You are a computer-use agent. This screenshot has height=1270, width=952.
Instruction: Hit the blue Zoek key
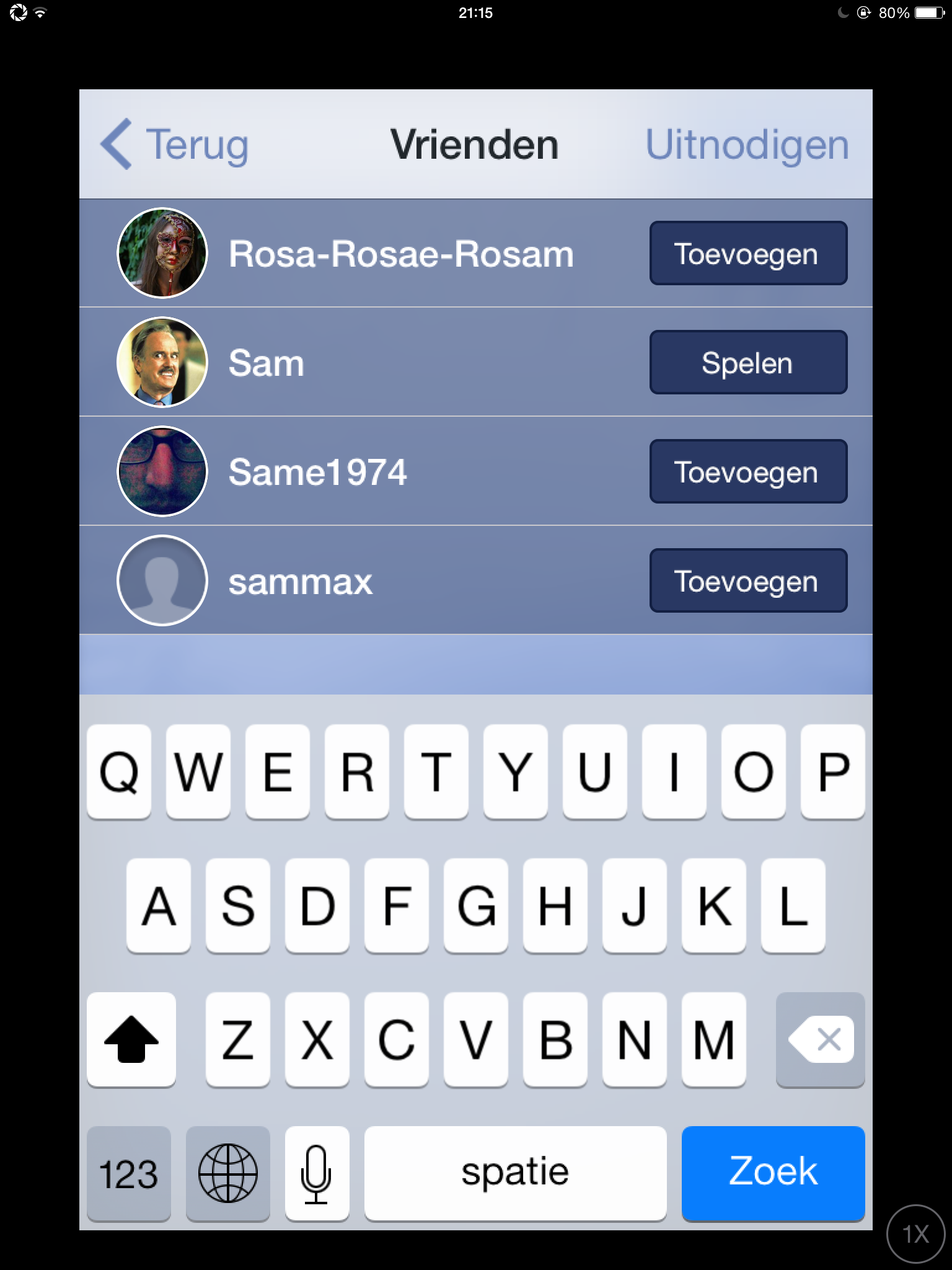772,1173
